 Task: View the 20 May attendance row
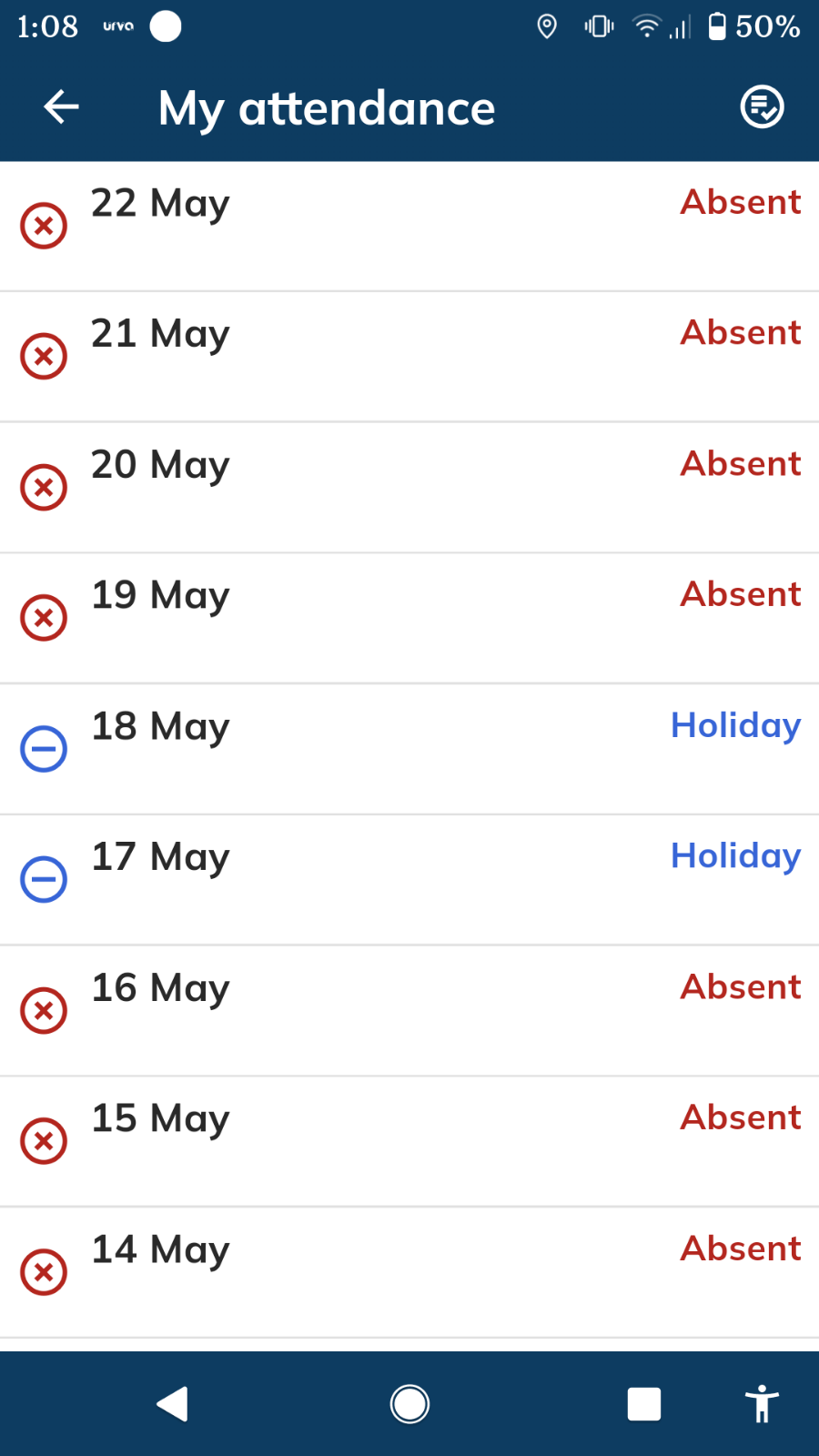(409, 488)
